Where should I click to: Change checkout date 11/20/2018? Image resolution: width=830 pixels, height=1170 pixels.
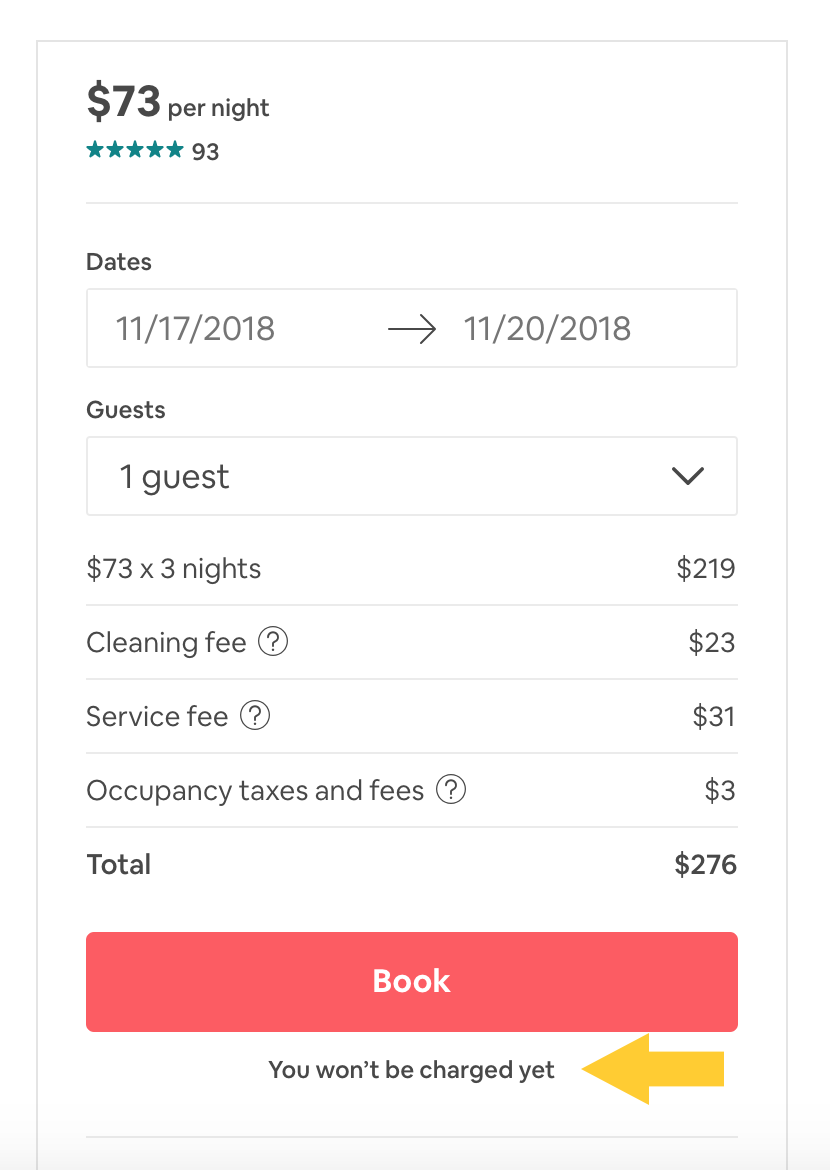coord(547,328)
